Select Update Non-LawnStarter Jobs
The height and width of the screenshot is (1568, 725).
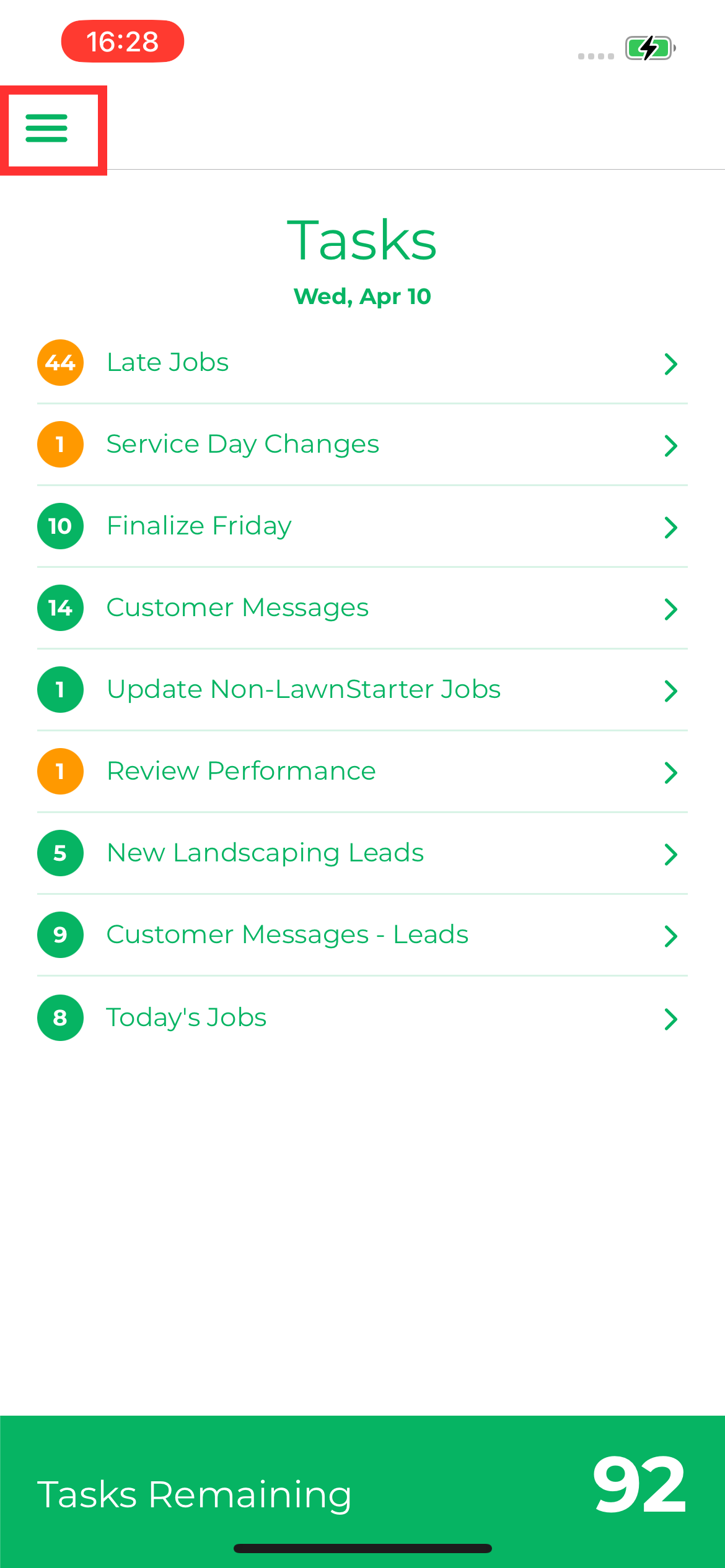pos(362,690)
